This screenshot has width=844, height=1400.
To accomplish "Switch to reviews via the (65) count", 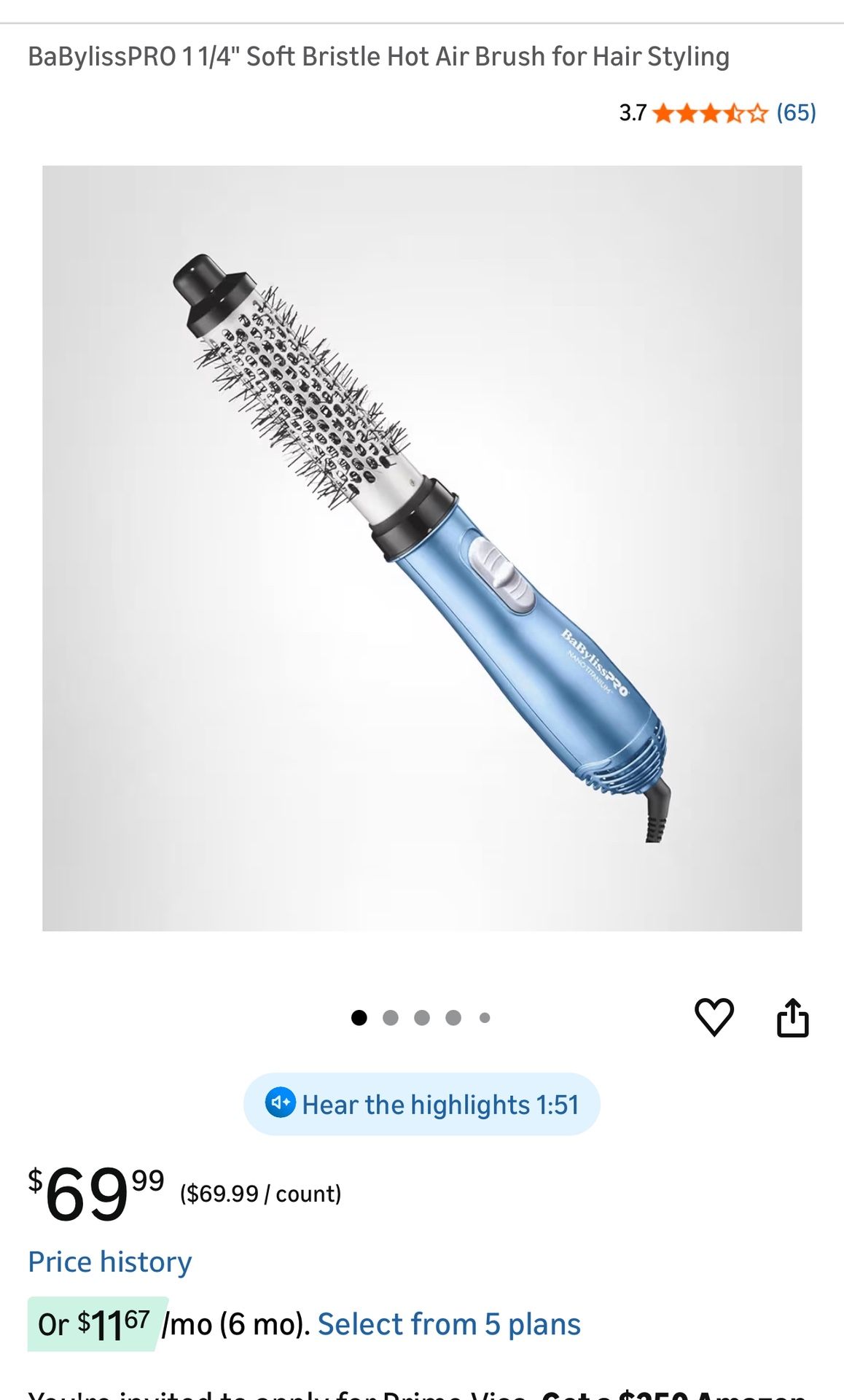I will pos(796,113).
